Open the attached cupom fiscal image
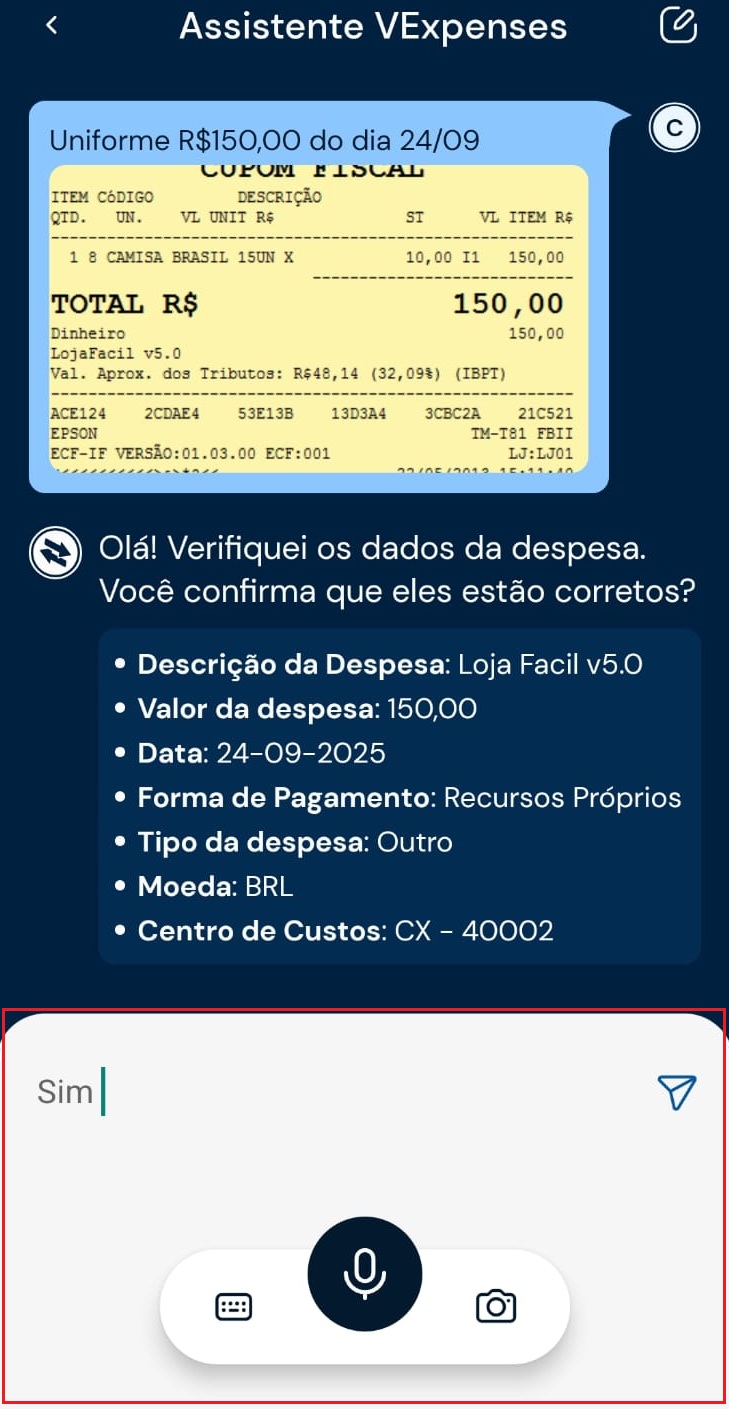 [x=319, y=318]
